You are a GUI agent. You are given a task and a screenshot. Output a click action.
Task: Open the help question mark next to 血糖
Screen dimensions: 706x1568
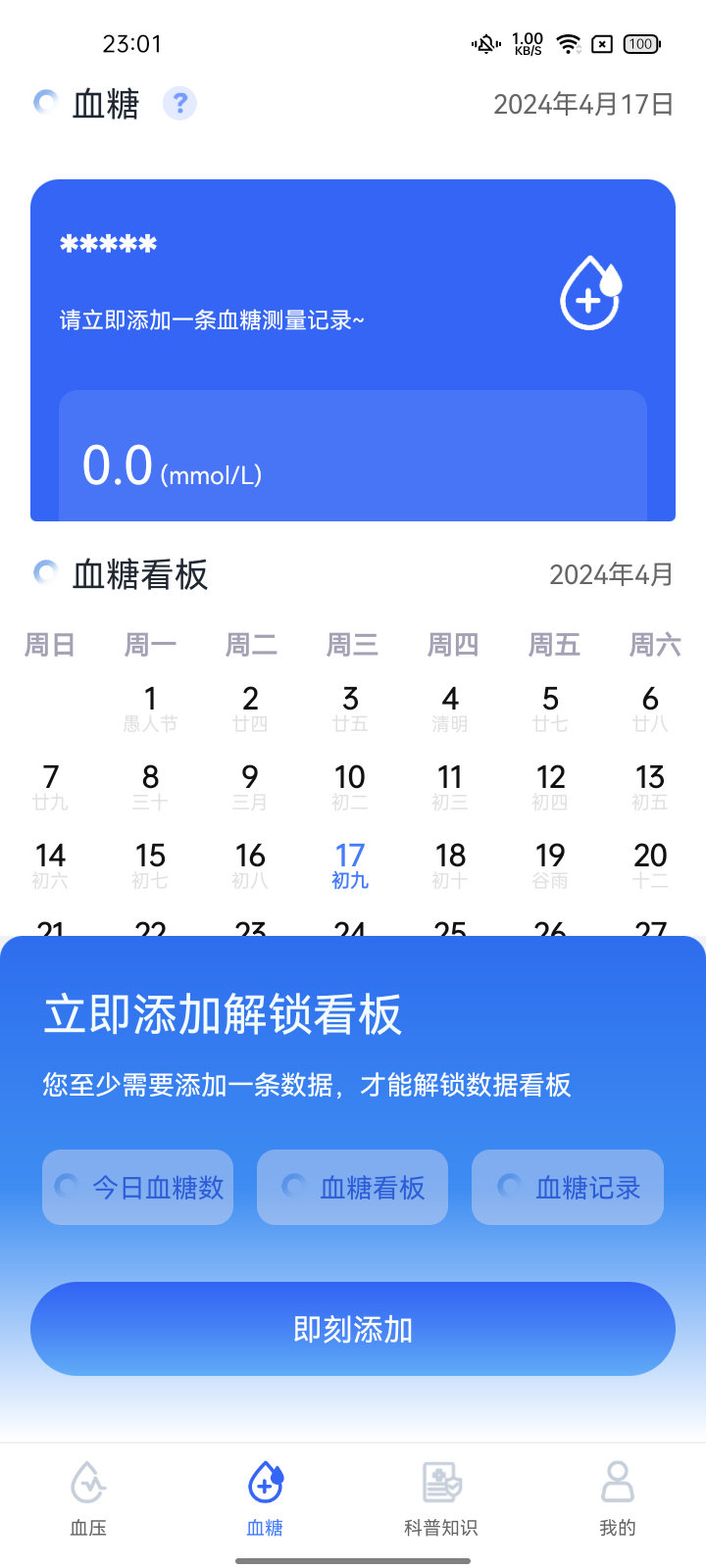click(x=179, y=103)
